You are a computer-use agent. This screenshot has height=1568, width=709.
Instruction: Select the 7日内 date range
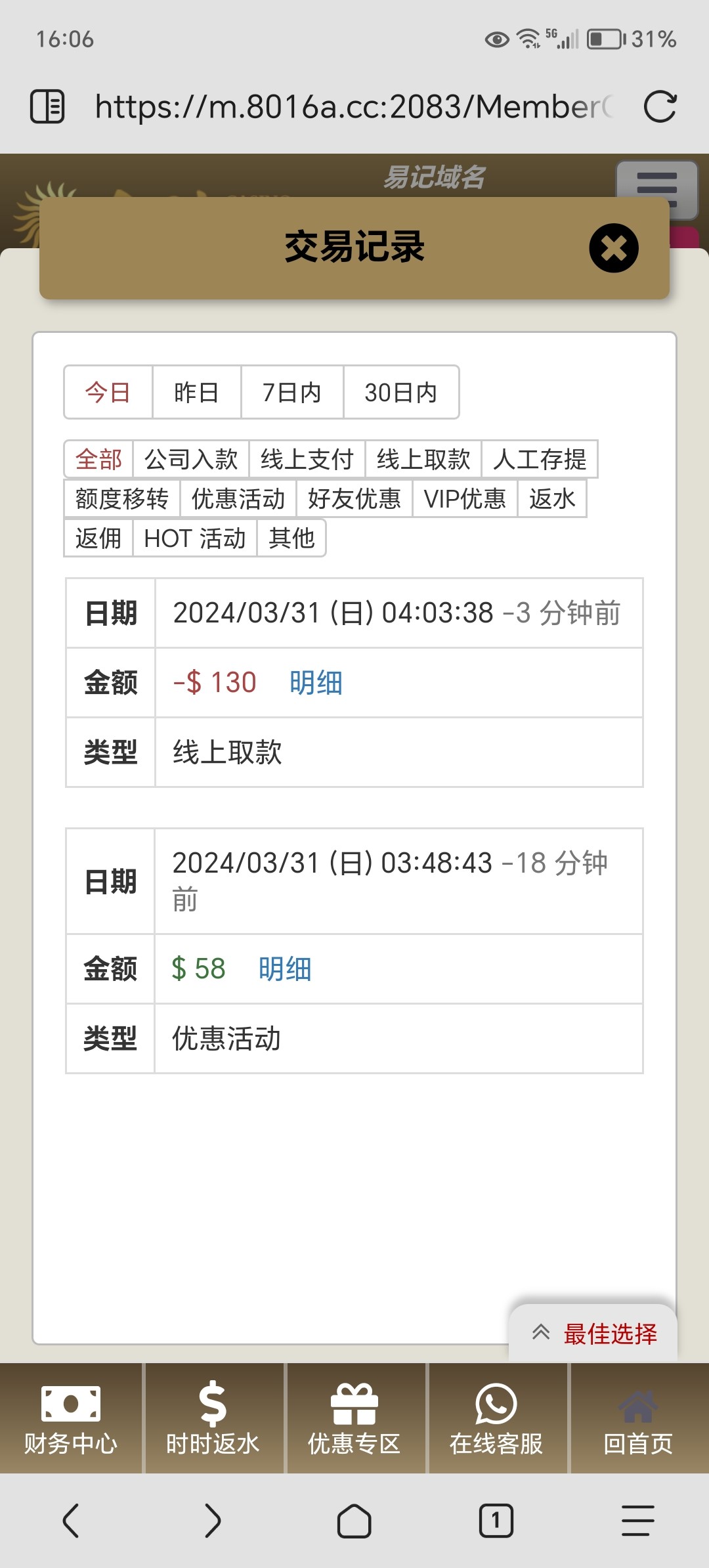[x=292, y=393]
